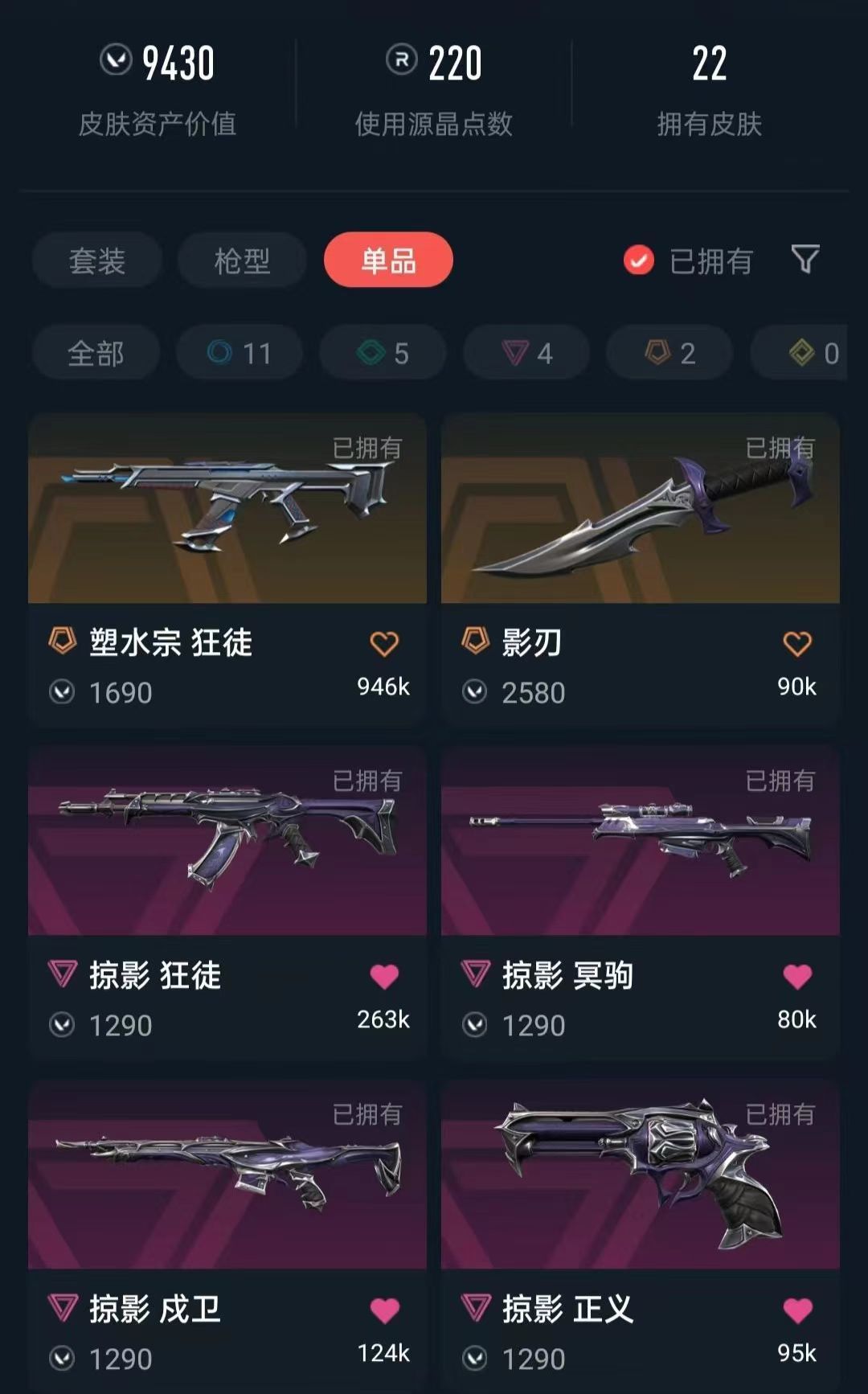The image size is (868, 1394).
Task: Like the 影刃 skin with heart icon
Action: [x=797, y=643]
